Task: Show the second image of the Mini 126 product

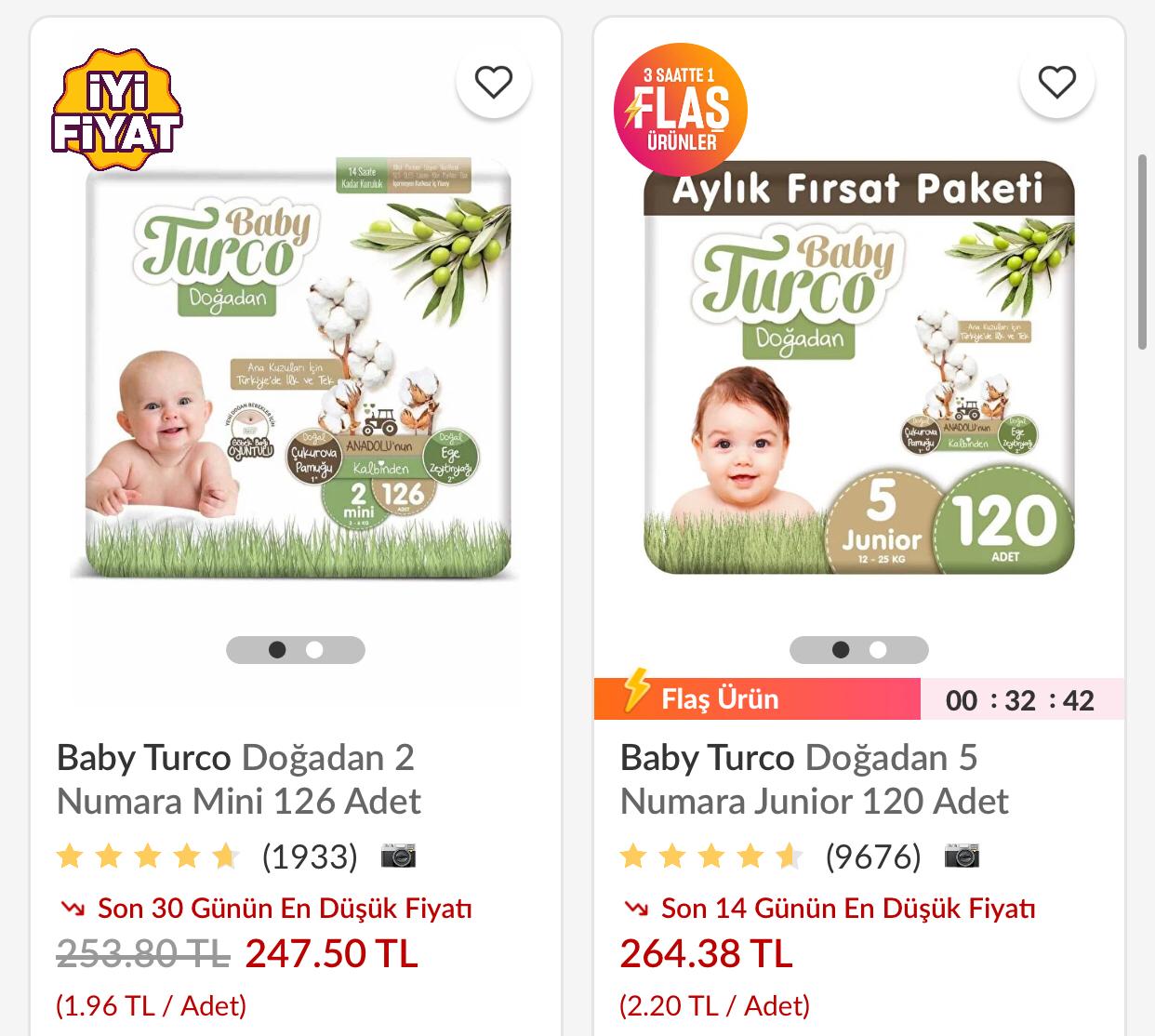Action: (315, 650)
